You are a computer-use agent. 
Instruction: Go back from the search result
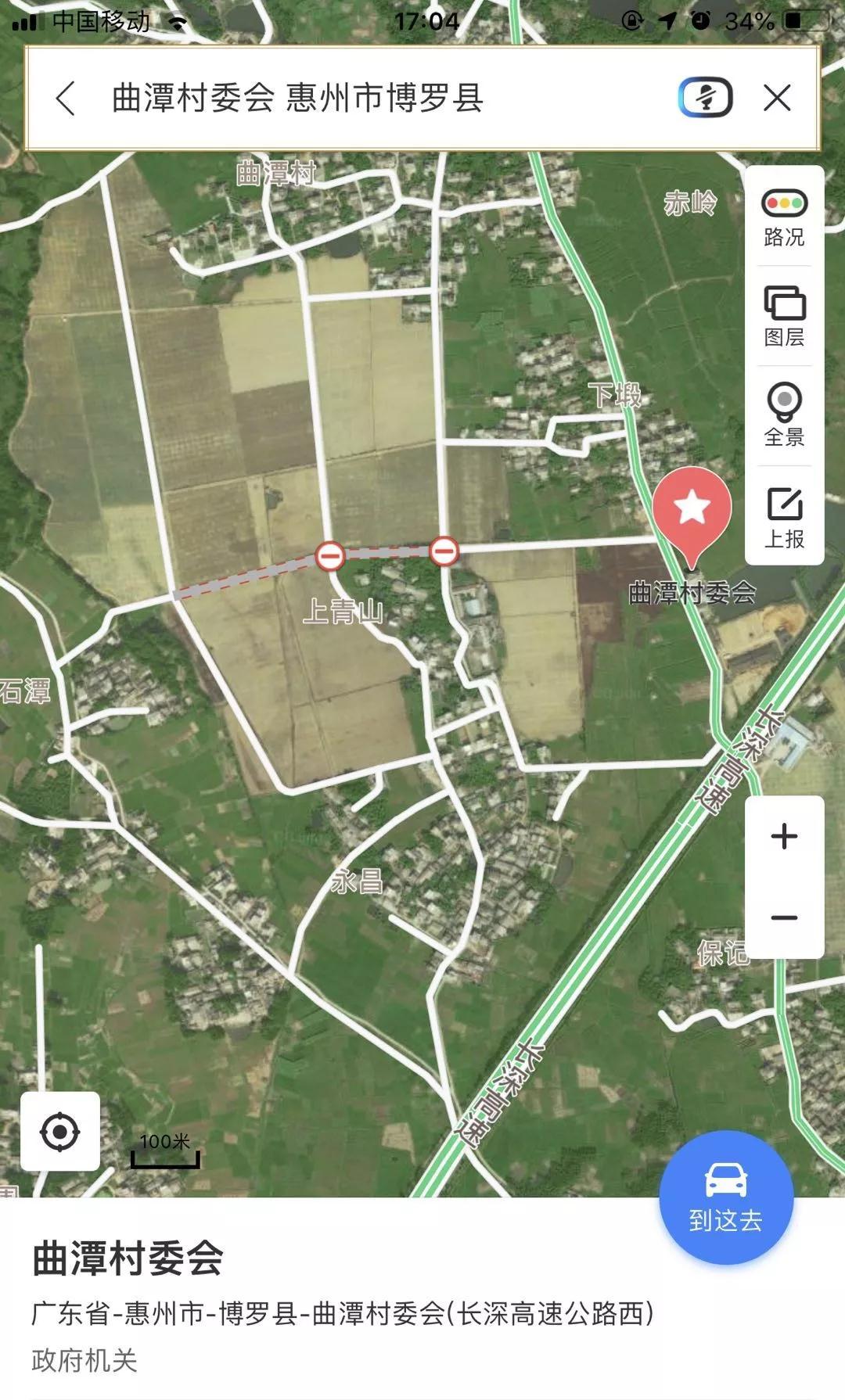click(x=67, y=99)
